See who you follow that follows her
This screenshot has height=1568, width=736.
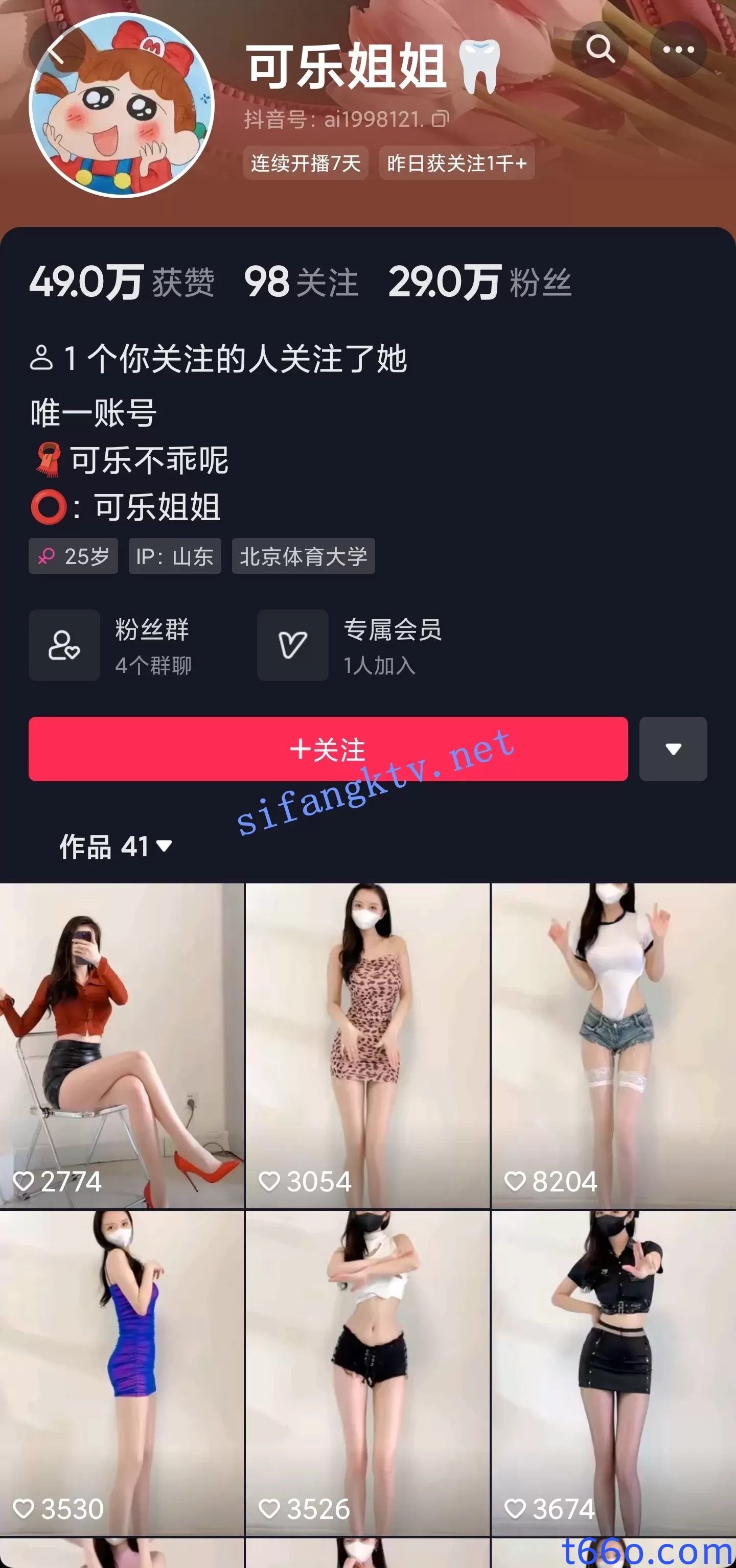[219, 358]
